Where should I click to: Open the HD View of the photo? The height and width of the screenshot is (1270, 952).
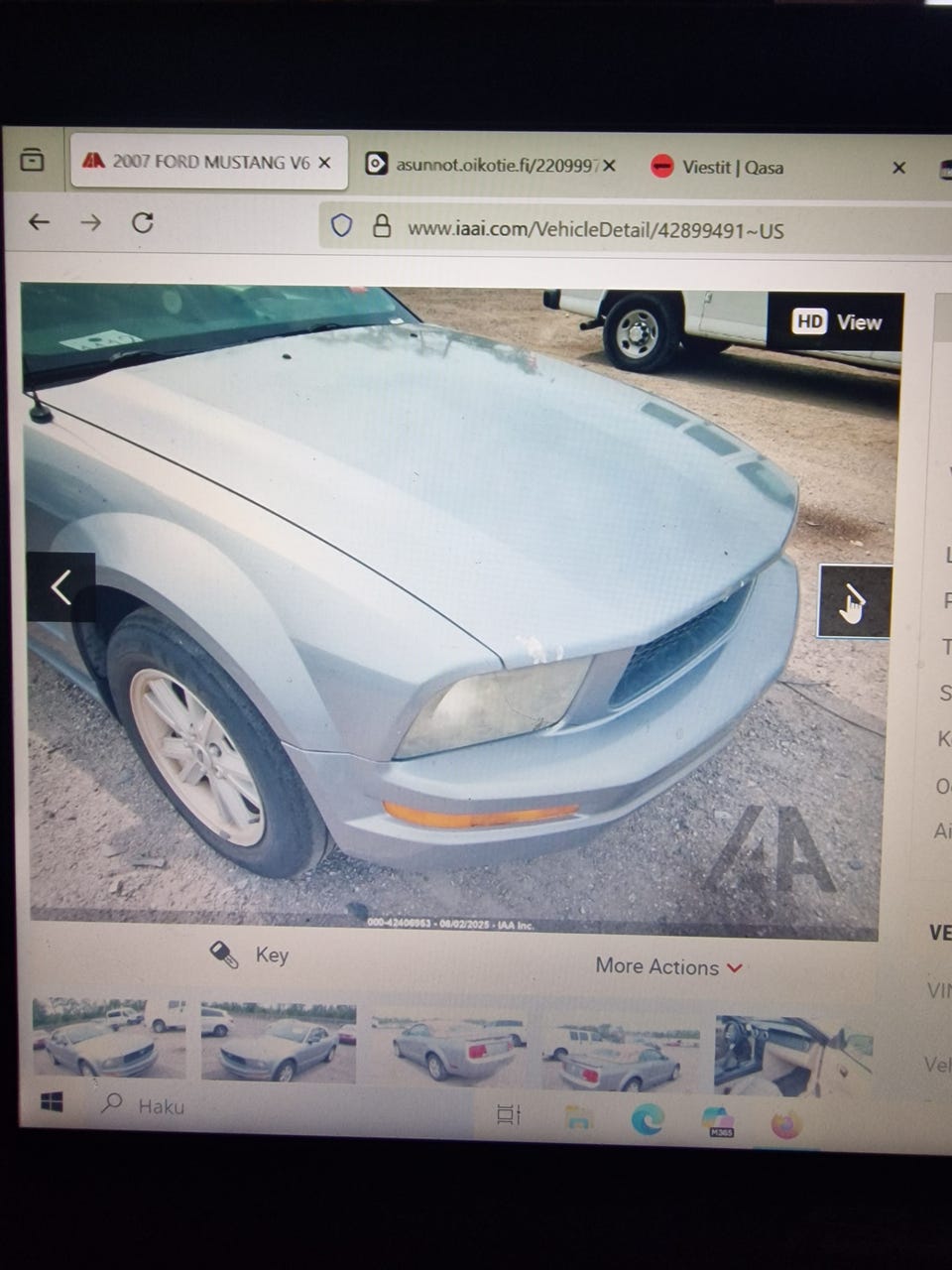tap(838, 321)
